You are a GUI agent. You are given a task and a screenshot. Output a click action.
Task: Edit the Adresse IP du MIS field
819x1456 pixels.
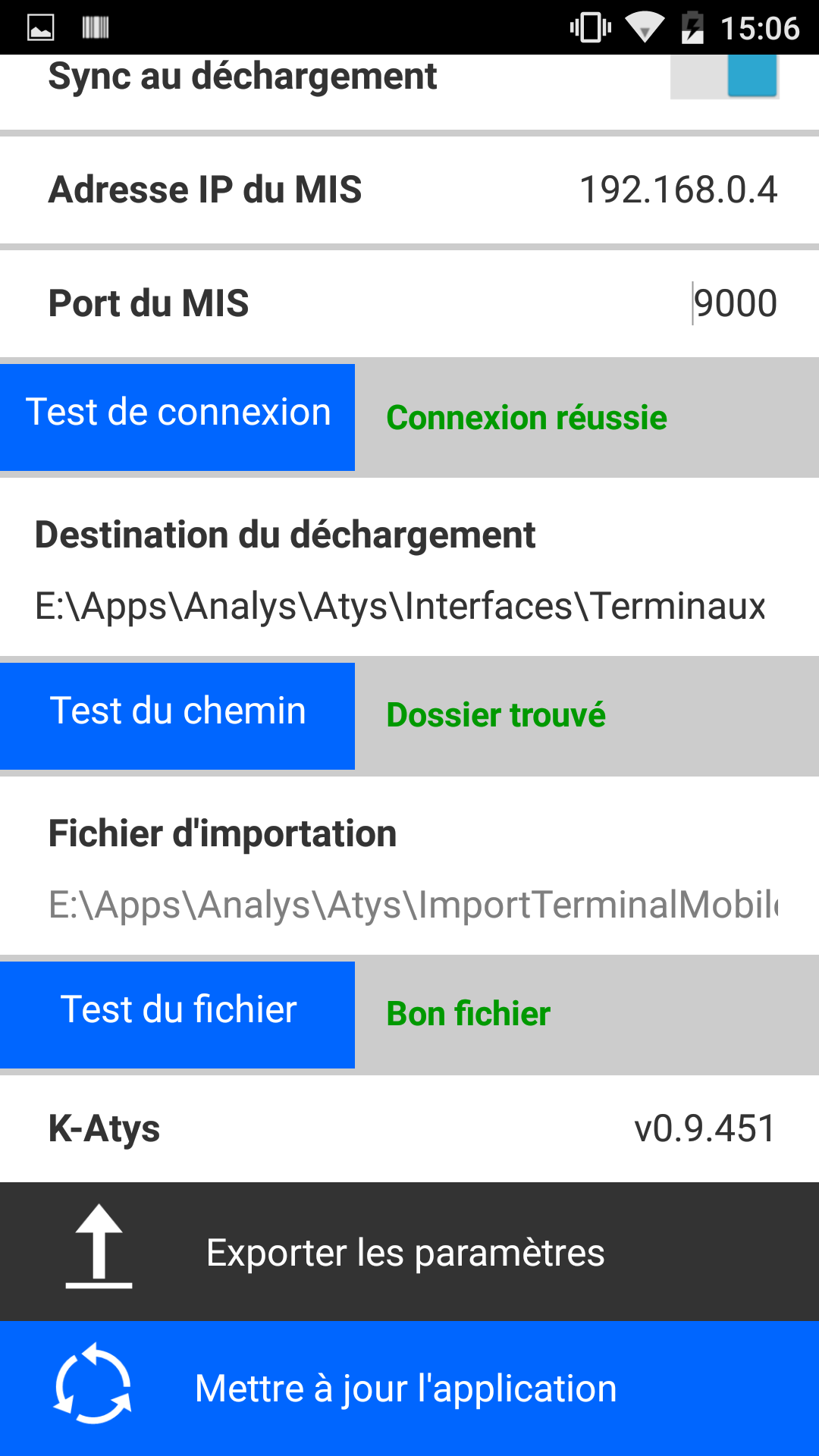pos(677,190)
